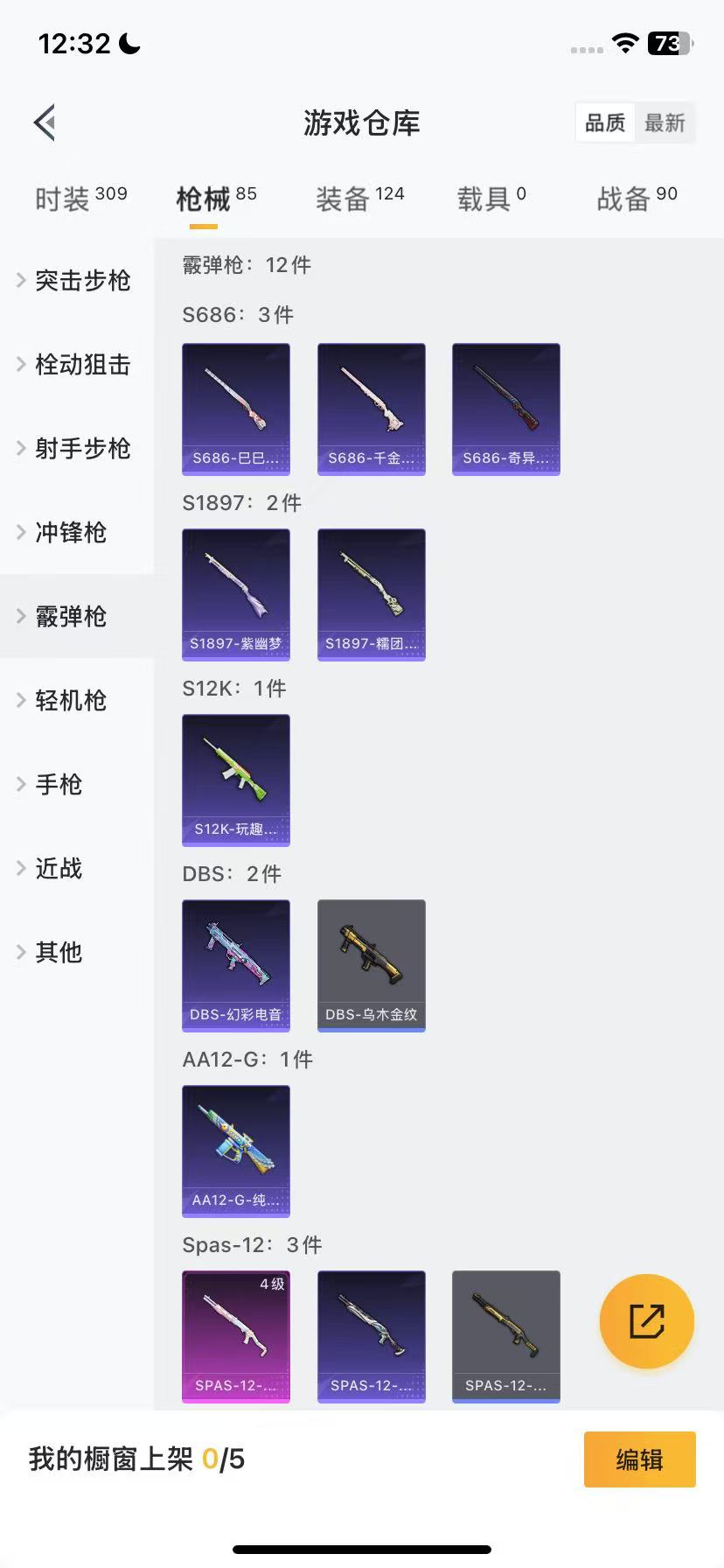
Task: Select the 射手步枪 category
Action: (82, 448)
